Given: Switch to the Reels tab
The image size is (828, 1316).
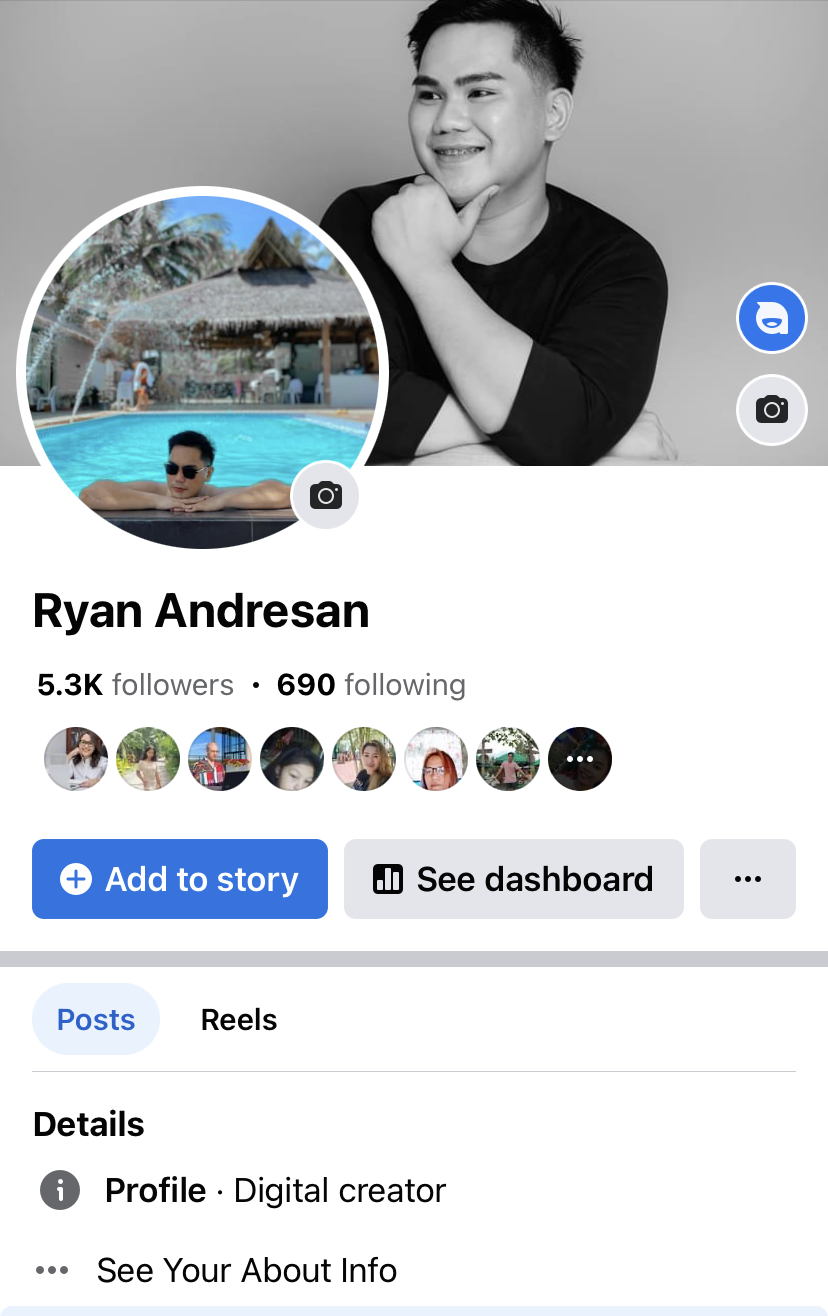Looking at the screenshot, I should (239, 1019).
